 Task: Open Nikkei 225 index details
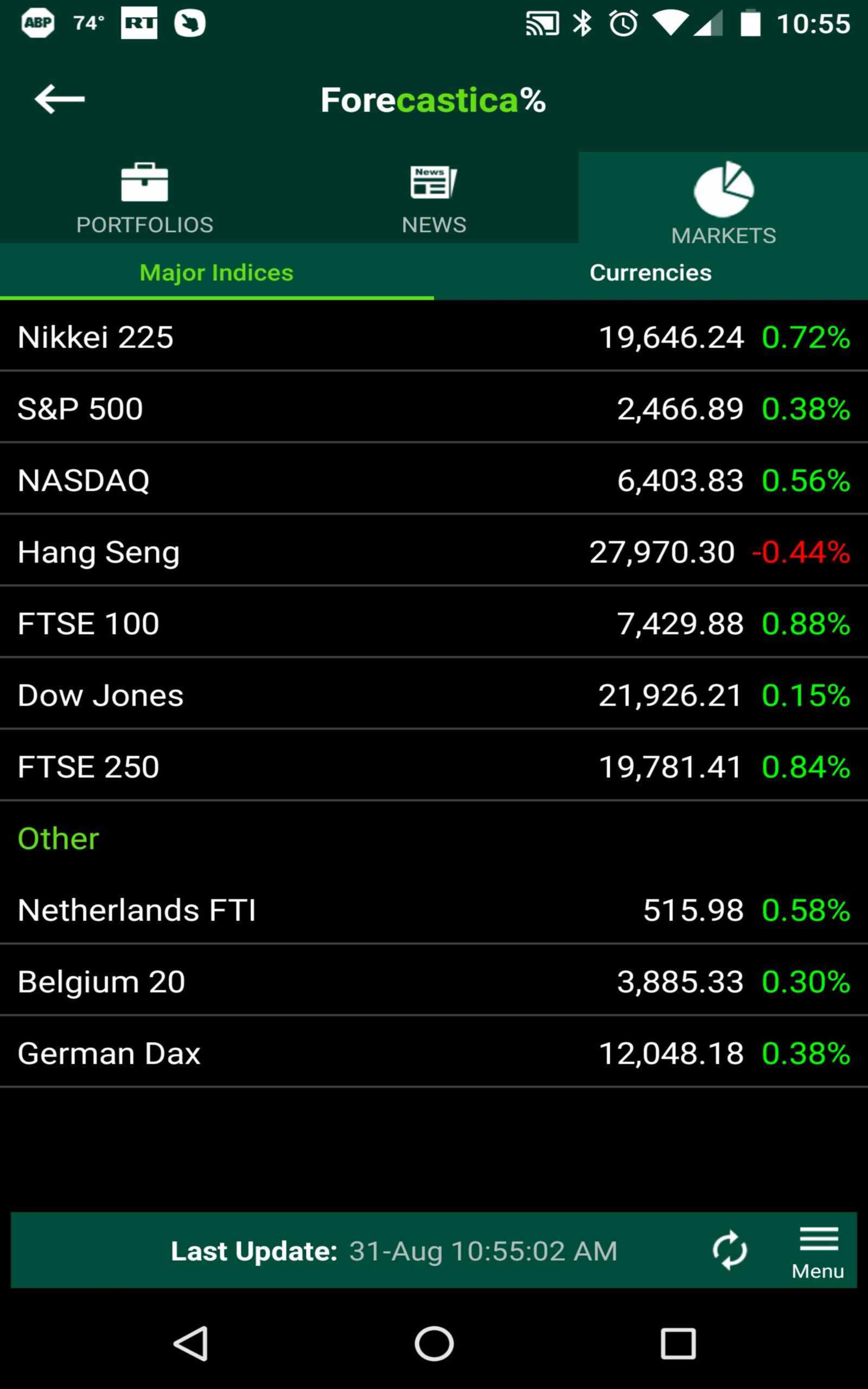click(x=434, y=337)
